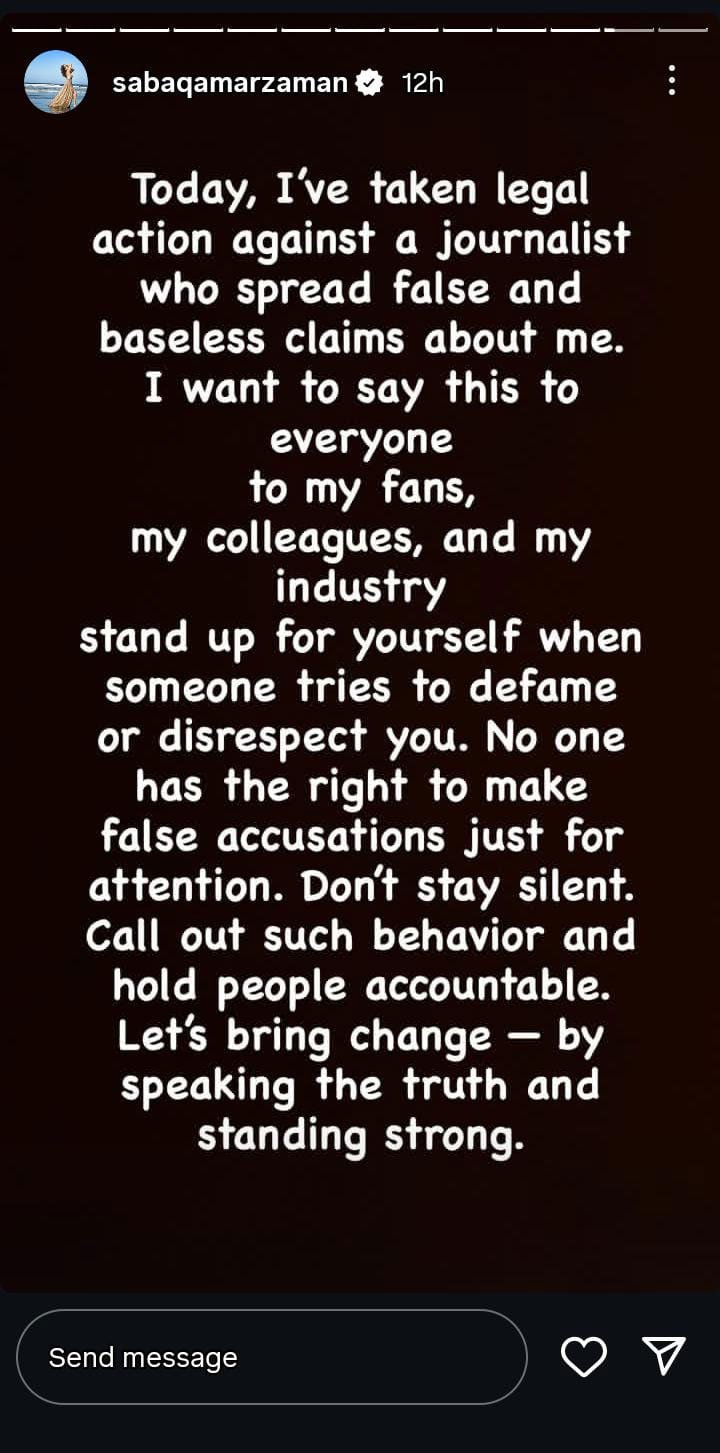Open the sabaqamarzaman username link
This screenshot has width=720, height=1453.
coord(229,83)
